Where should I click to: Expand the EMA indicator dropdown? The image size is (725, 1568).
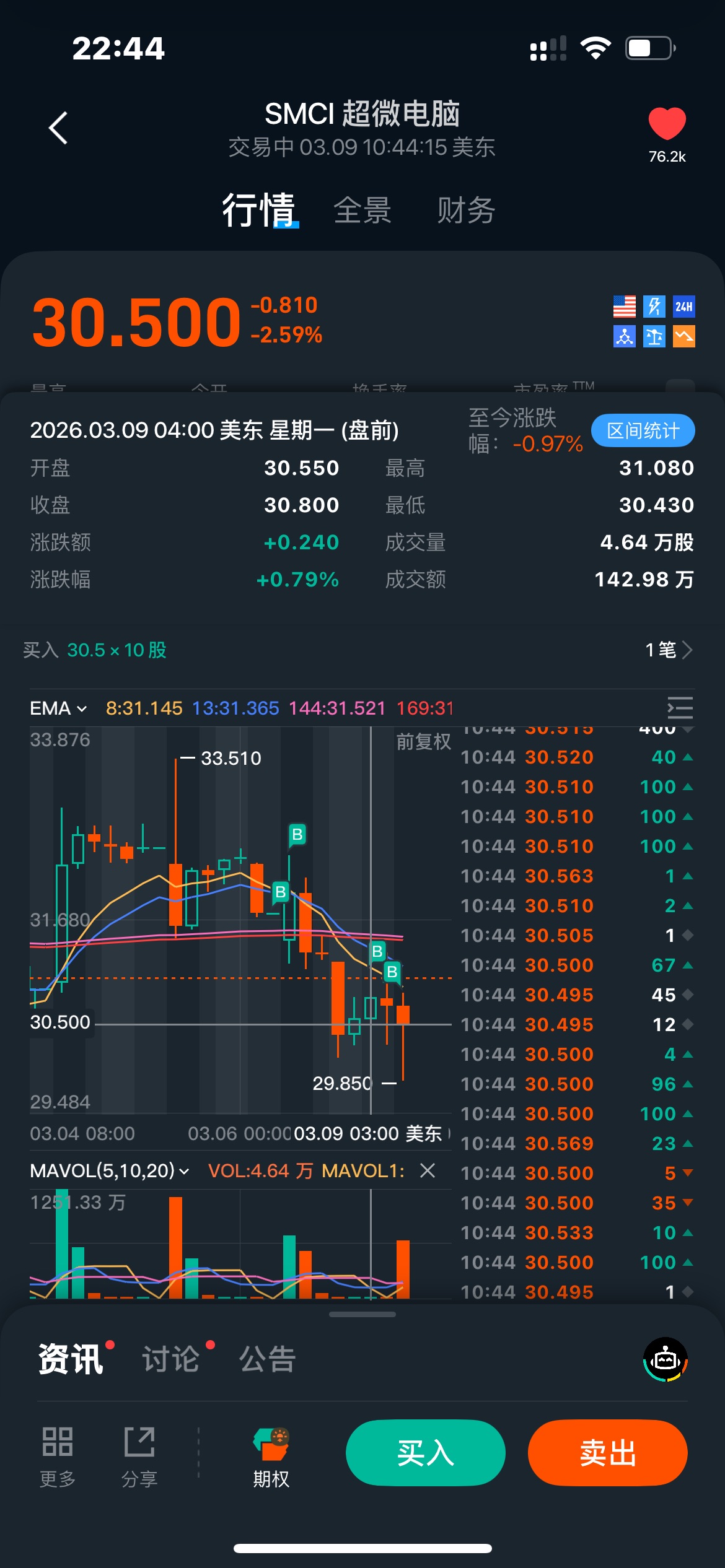(58, 708)
